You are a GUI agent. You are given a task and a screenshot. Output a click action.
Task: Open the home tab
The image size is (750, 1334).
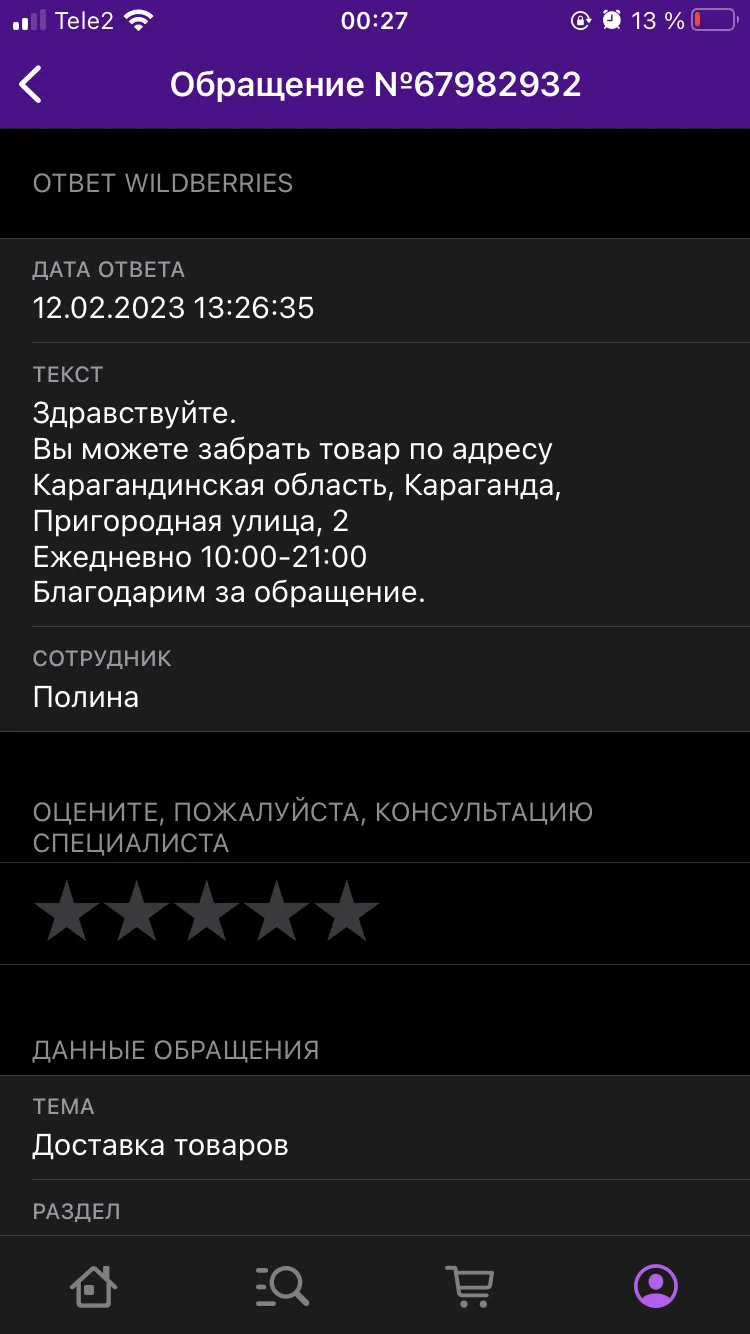pos(94,1285)
